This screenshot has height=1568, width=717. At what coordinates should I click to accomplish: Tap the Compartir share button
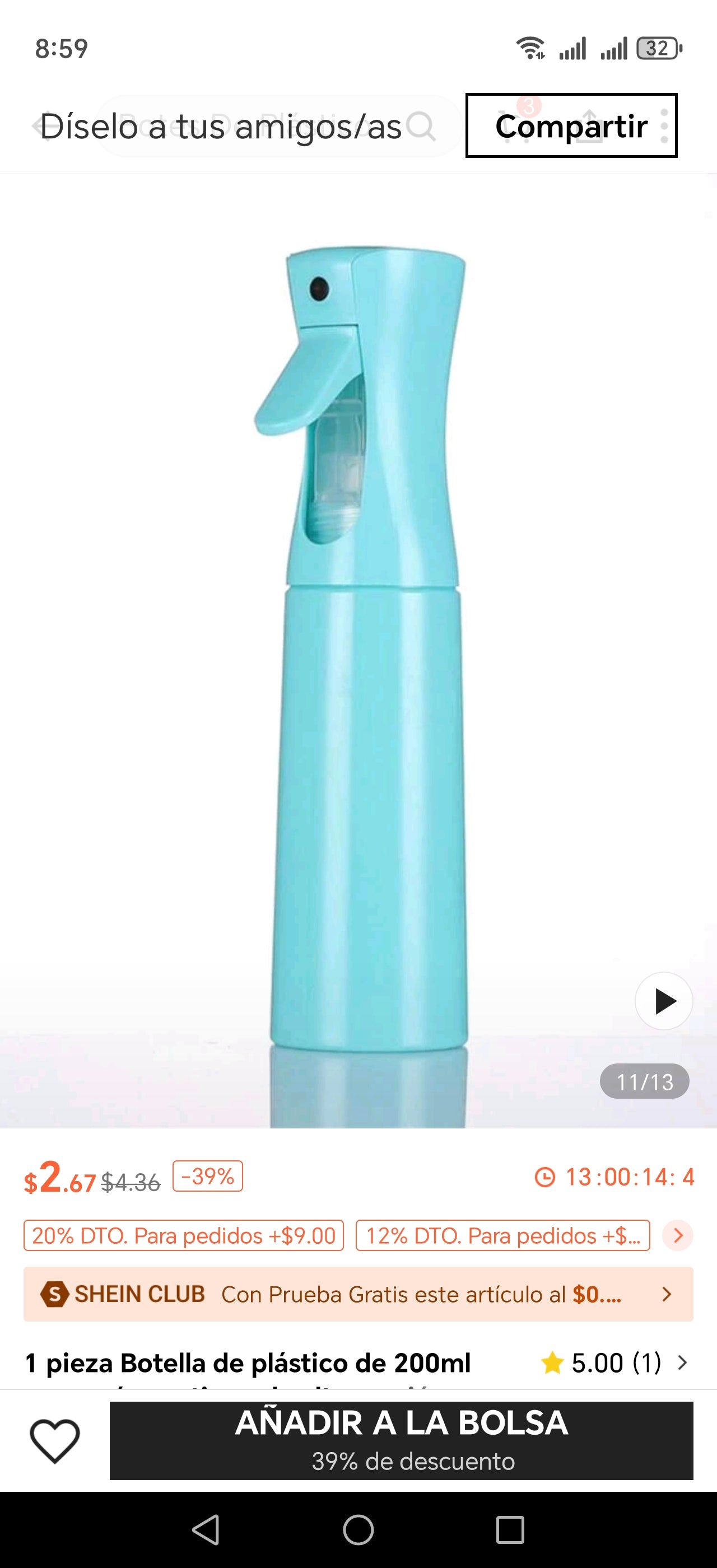pos(571,126)
